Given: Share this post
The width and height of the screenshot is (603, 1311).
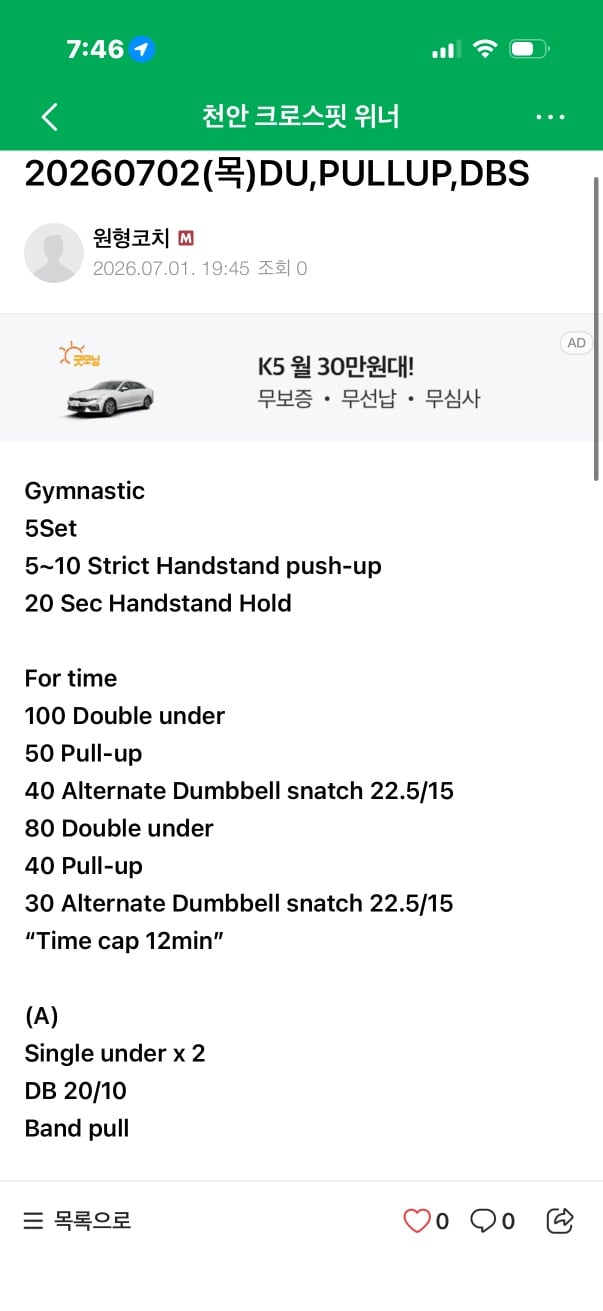Looking at the screenshot, I should click(560, 1220).
